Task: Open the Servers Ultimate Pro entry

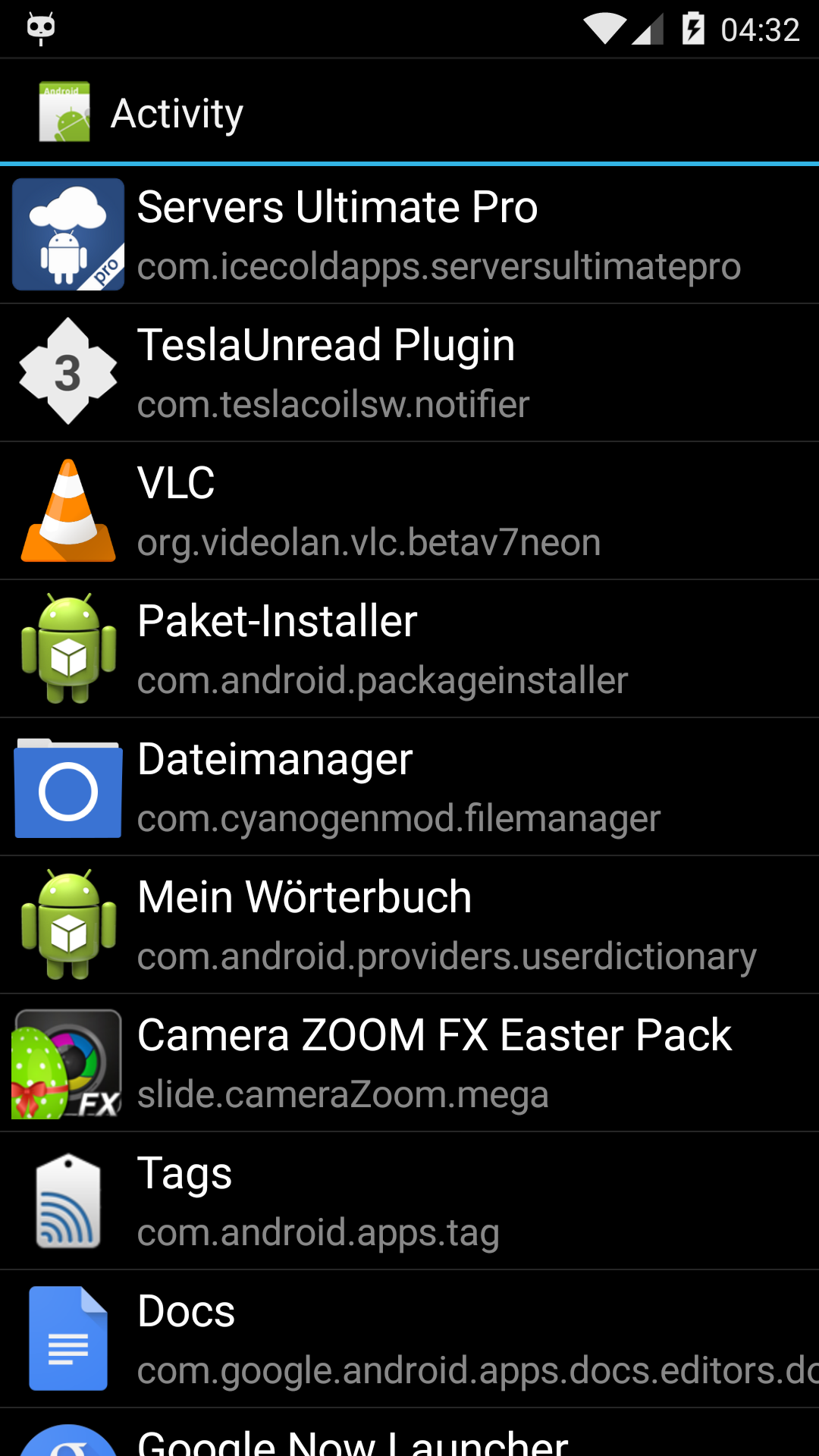Action: click(409, 234)
